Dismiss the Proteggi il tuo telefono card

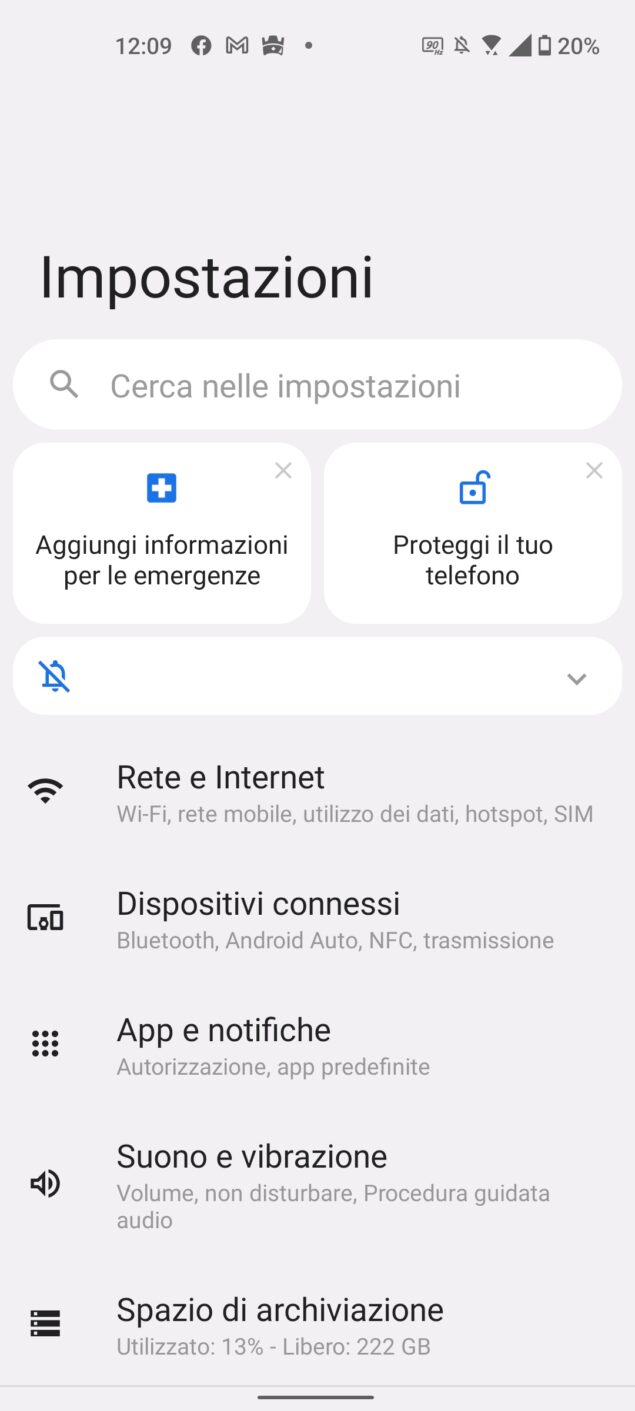pyautogui.click(x=594, y=470)
